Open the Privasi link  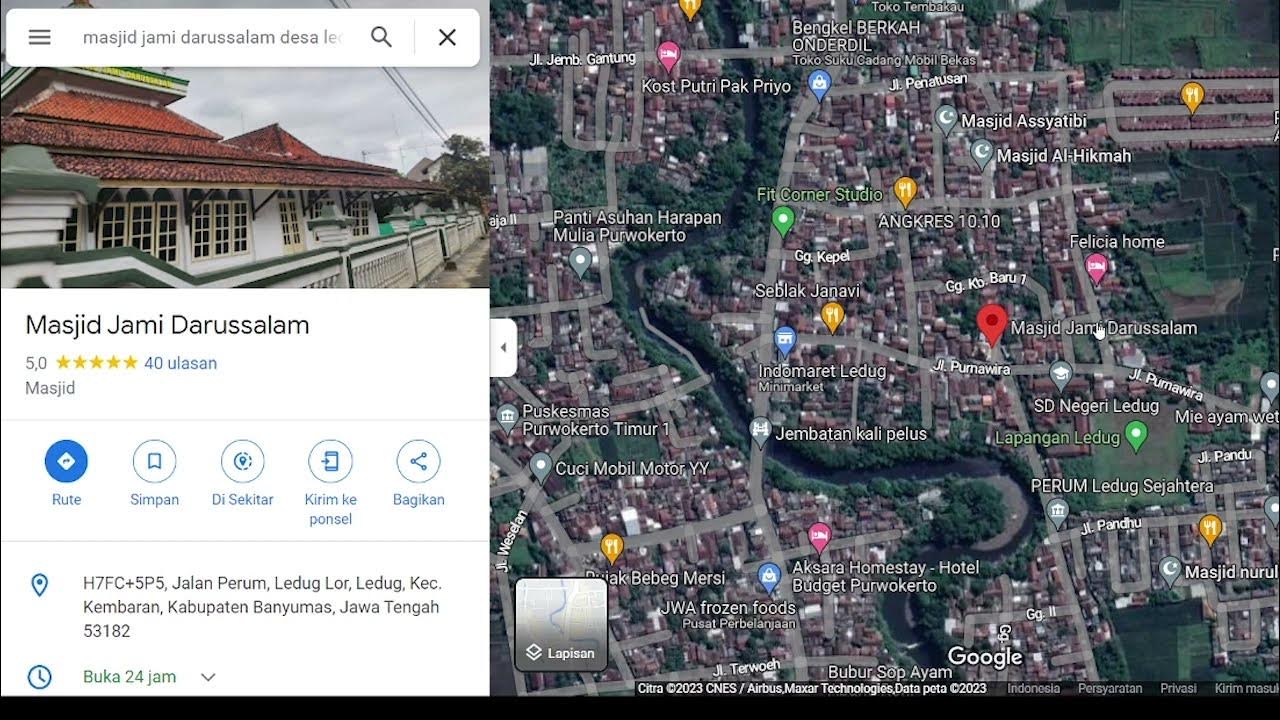1178,688
